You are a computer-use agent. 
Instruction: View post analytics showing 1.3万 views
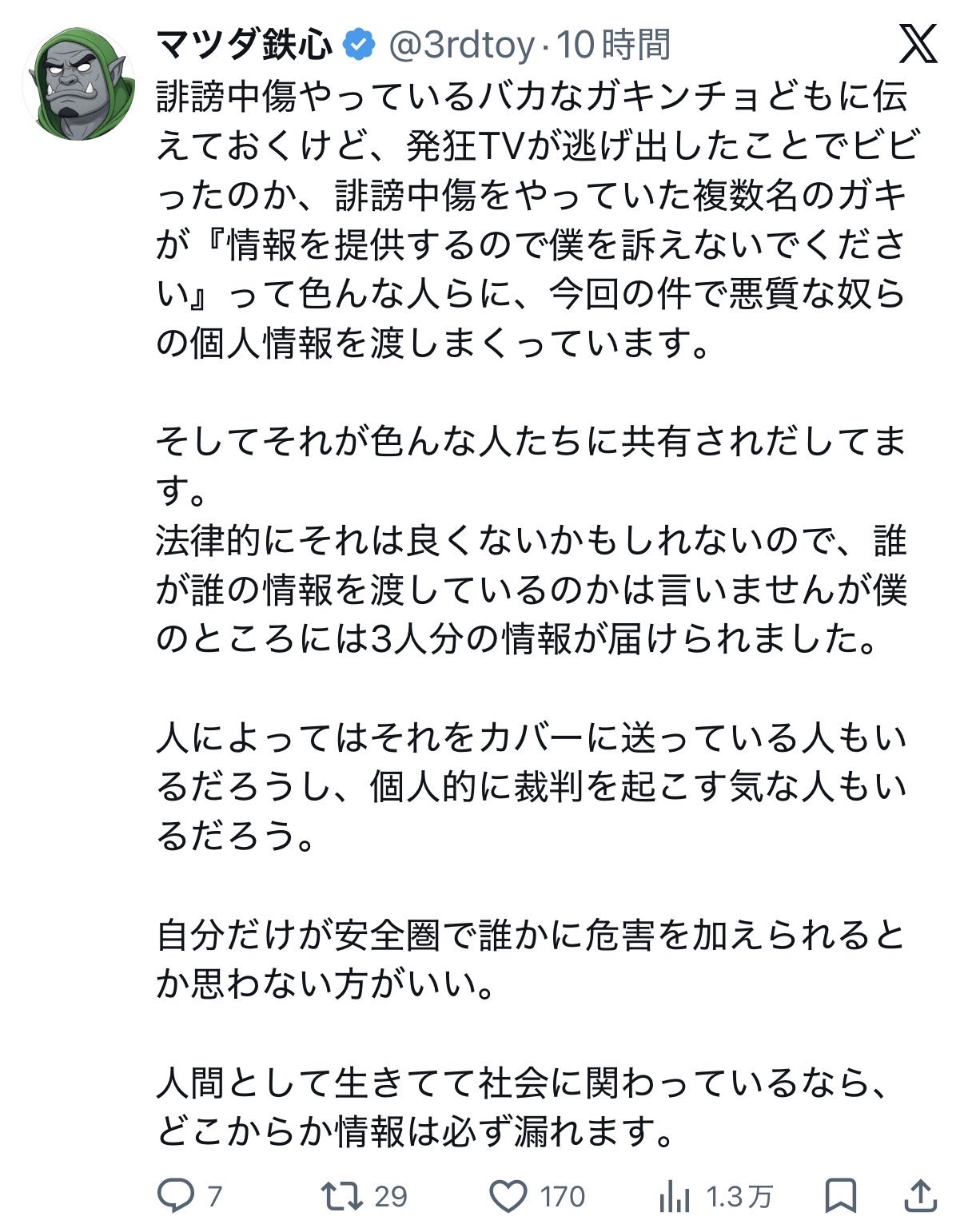point(675,1196)
